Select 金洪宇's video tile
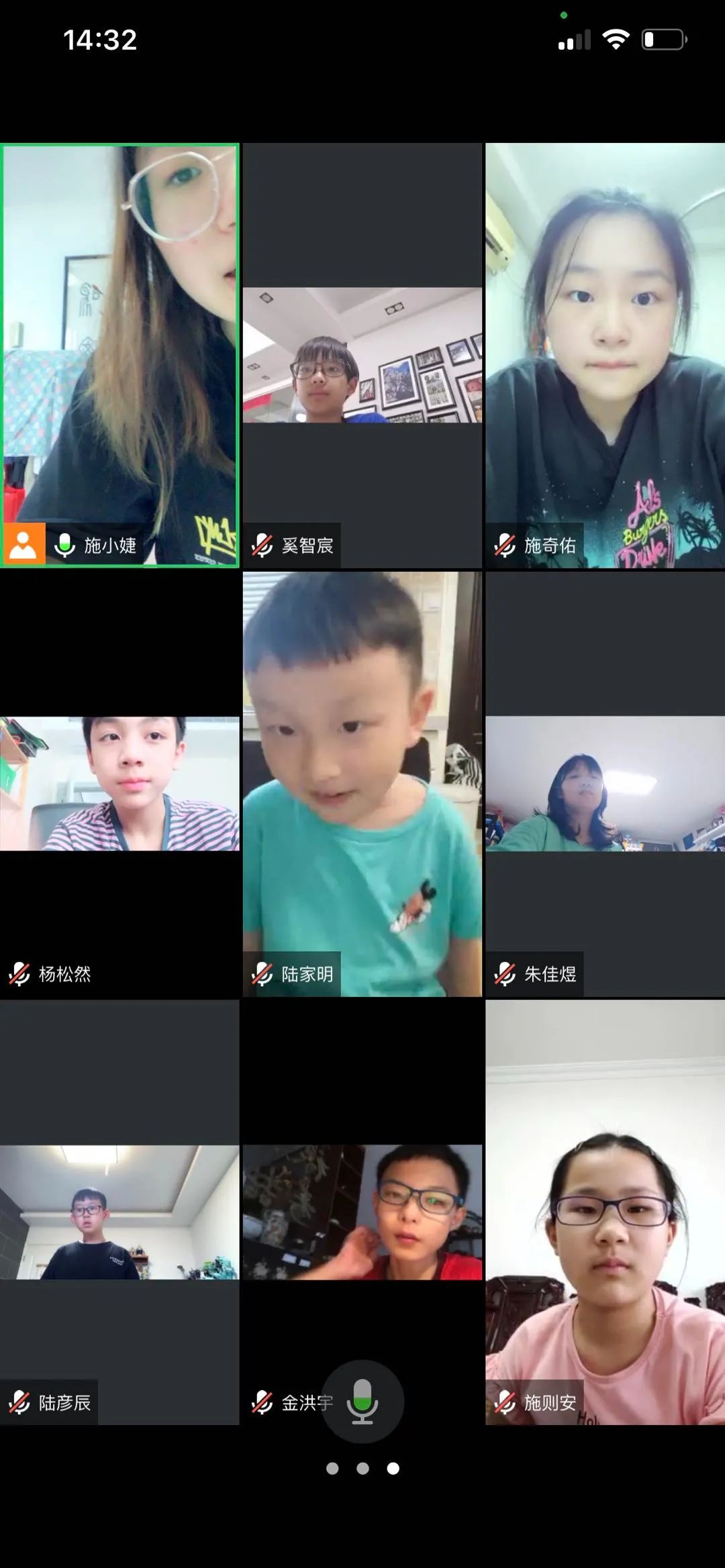This screenshot has width=725, height=1568. pyautogui.click(x=362, y=1212)
